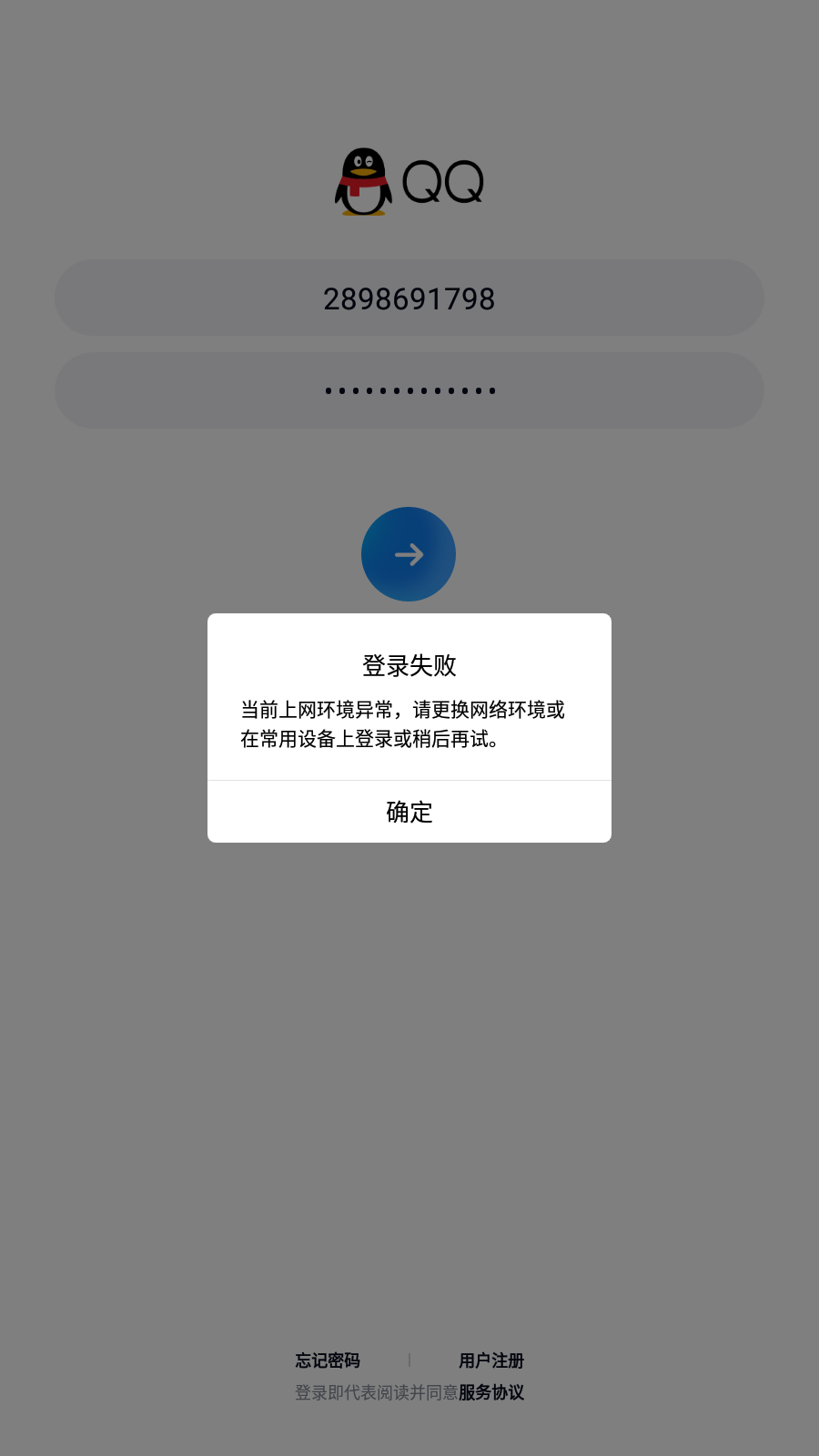819x1456 pixels.
Task: Tap the QQ account number field
Action: (409, 298)
